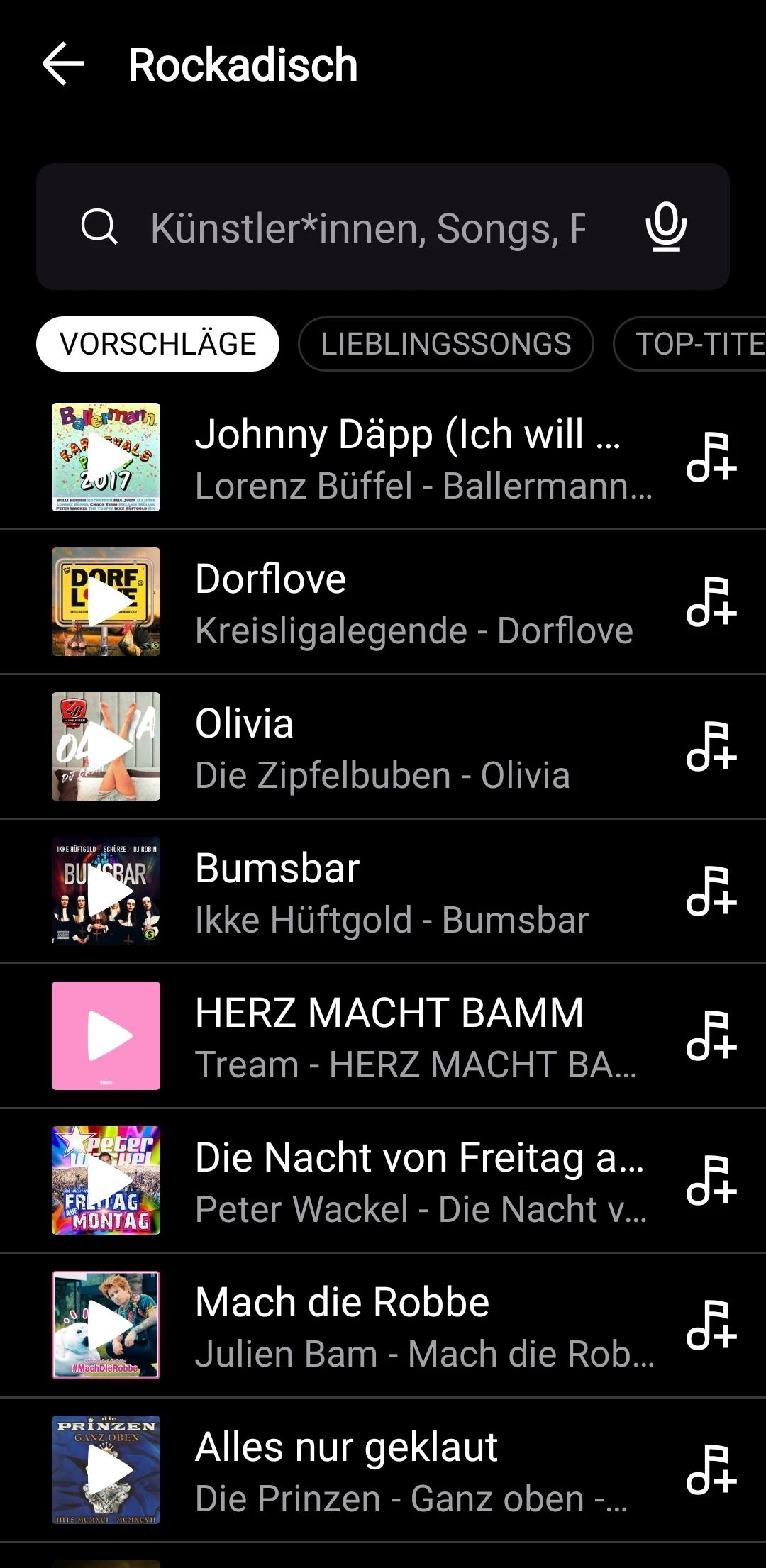Start voice search with the microphone

[665, 227]
